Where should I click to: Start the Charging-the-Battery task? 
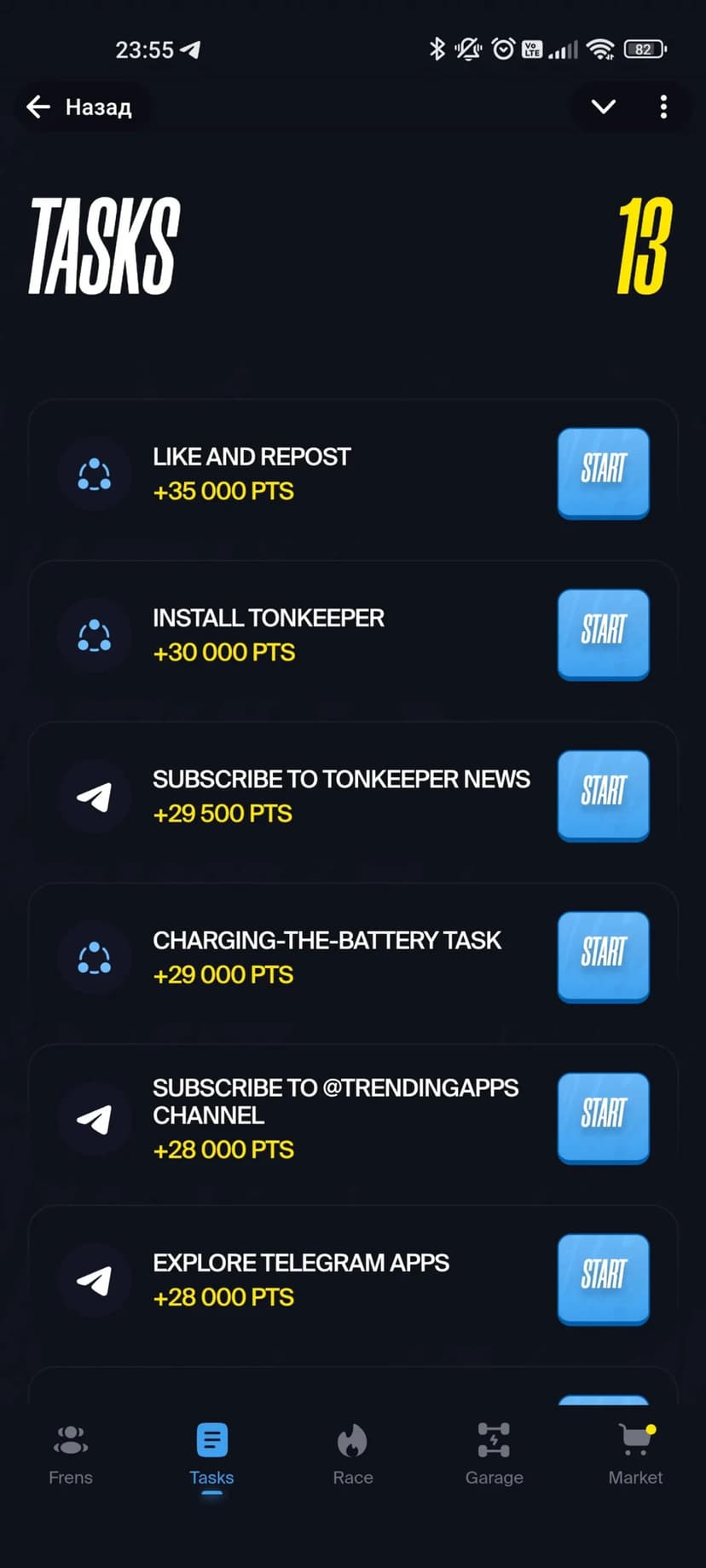click(603, 955)
